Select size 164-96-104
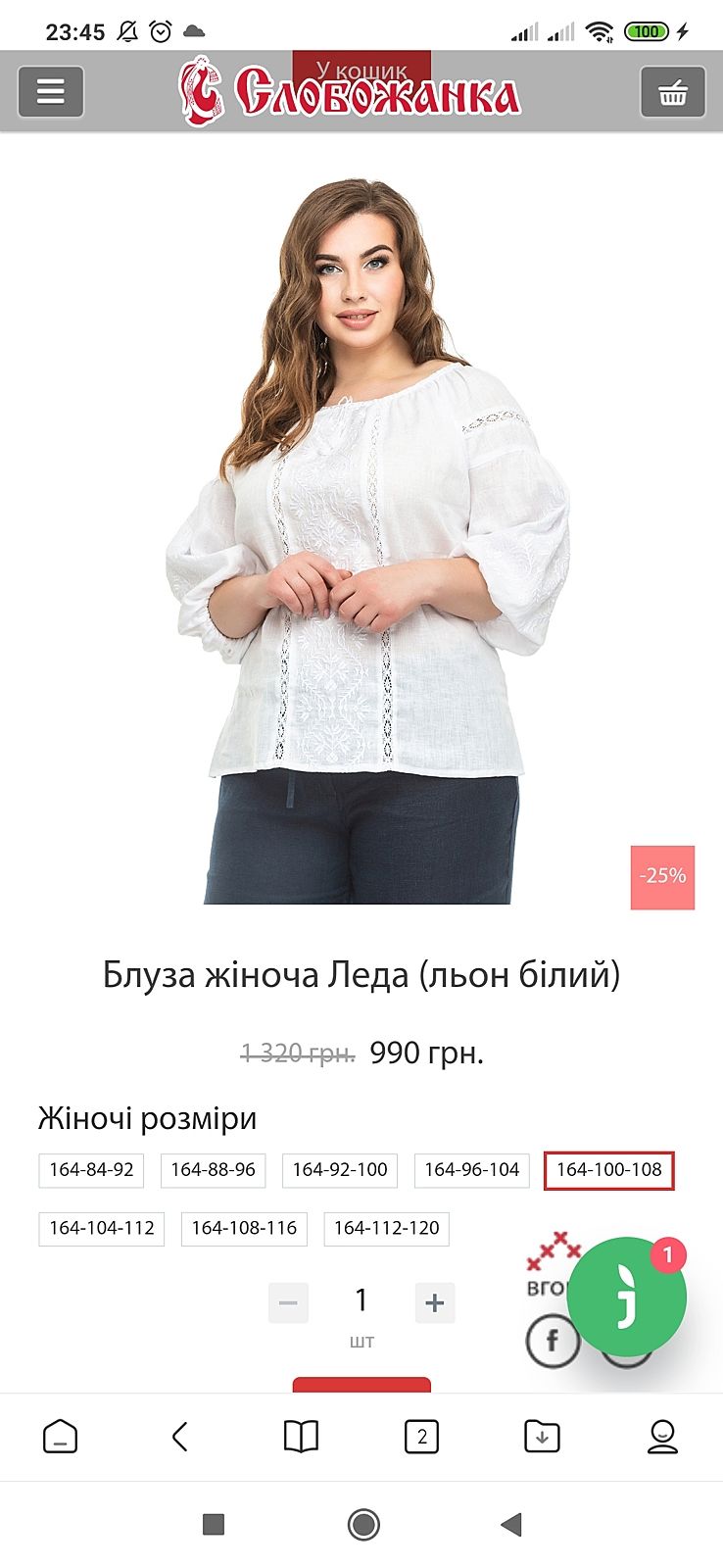This screenshot has width=723, height=1568. click(471, 1170)
